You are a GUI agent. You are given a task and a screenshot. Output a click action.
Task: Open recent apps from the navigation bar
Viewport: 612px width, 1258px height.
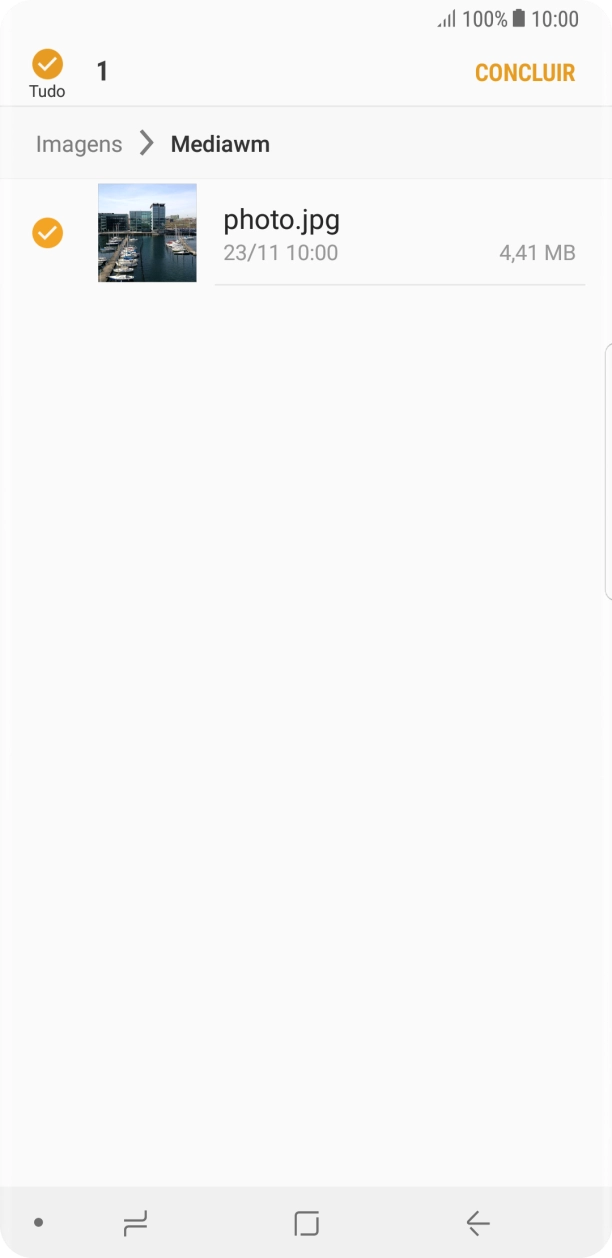click(135, 1222)
